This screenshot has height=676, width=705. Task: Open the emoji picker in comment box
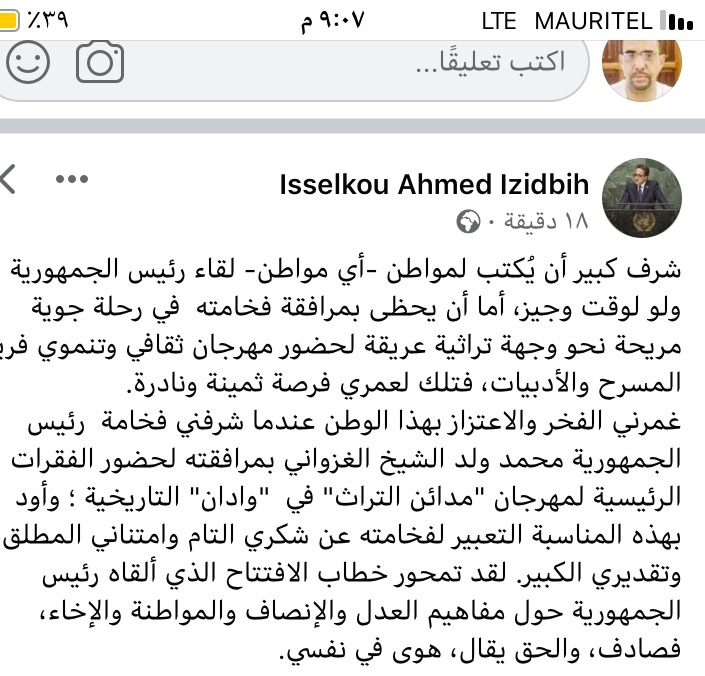28,62
